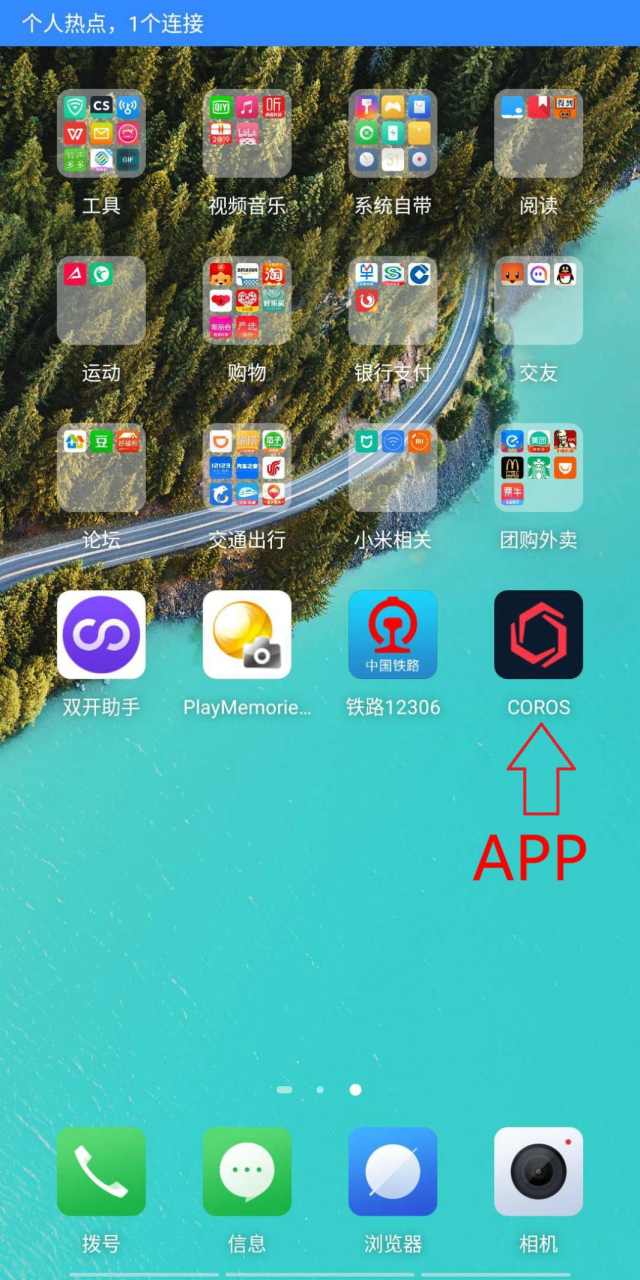Open the 视频音乐 folder
The width and height of the screenshot is (640, 1280).
click(247, 134)
